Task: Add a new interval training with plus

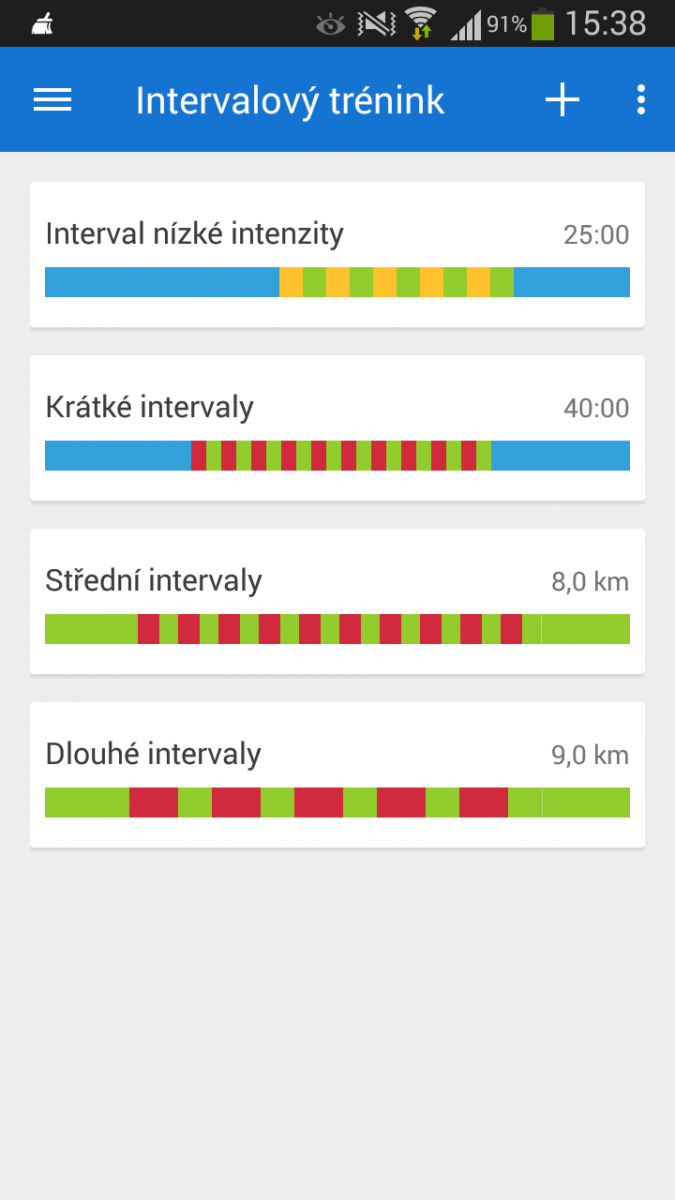Action: pos(562,100)
